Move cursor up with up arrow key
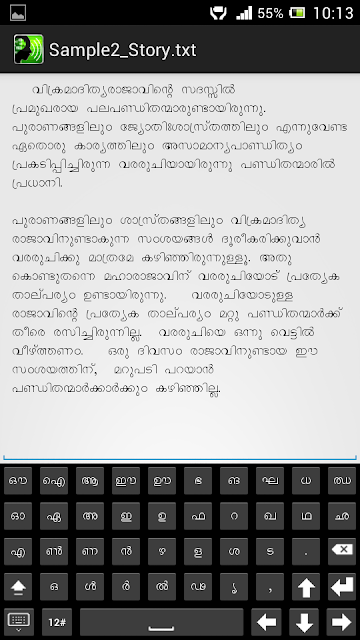This screenshot has height=640, width=360. (x=306, y=587)
